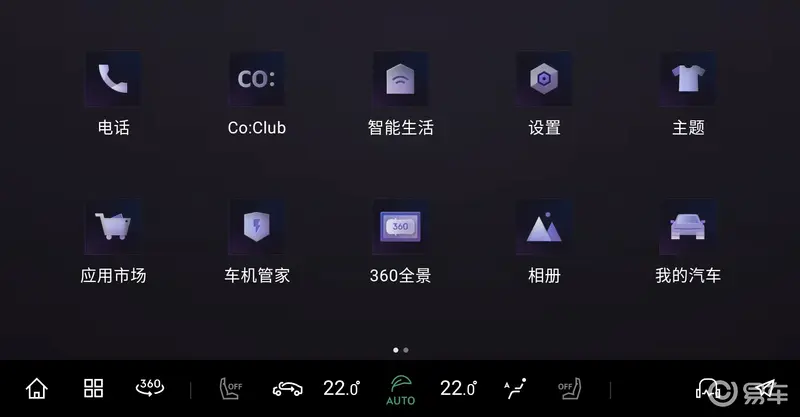Image resolution: width=800 pixels, height=417 pixels.
Task: Open 智能生活 smart life
Action: click(400, 80)
